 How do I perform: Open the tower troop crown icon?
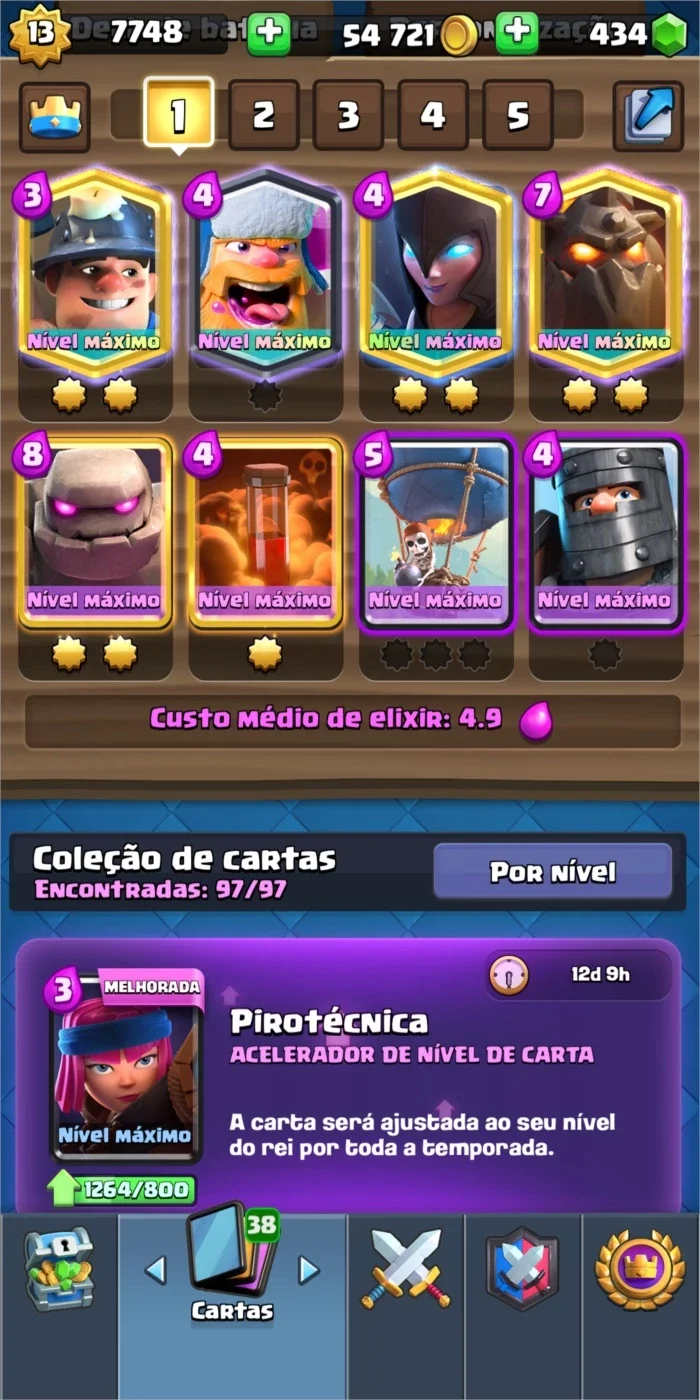pos(54,117)
